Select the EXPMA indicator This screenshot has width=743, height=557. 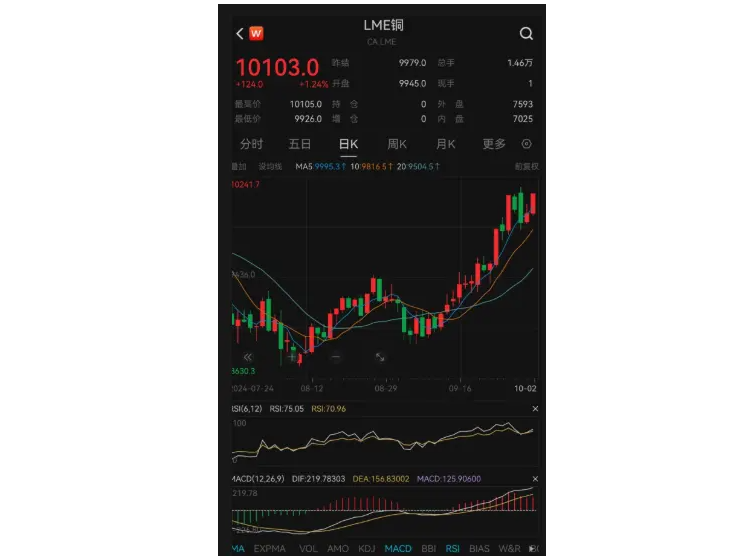click(x=271, y=549)
